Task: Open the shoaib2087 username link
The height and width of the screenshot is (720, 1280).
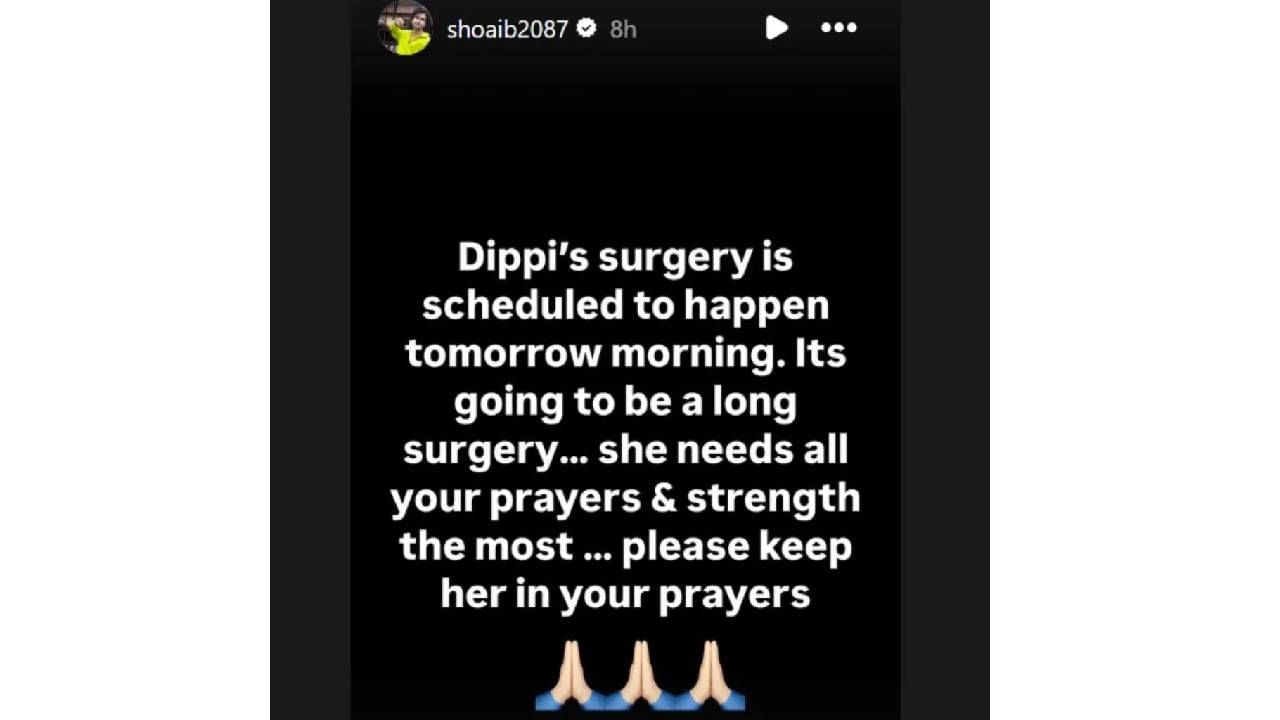Action: coord(507,29)
